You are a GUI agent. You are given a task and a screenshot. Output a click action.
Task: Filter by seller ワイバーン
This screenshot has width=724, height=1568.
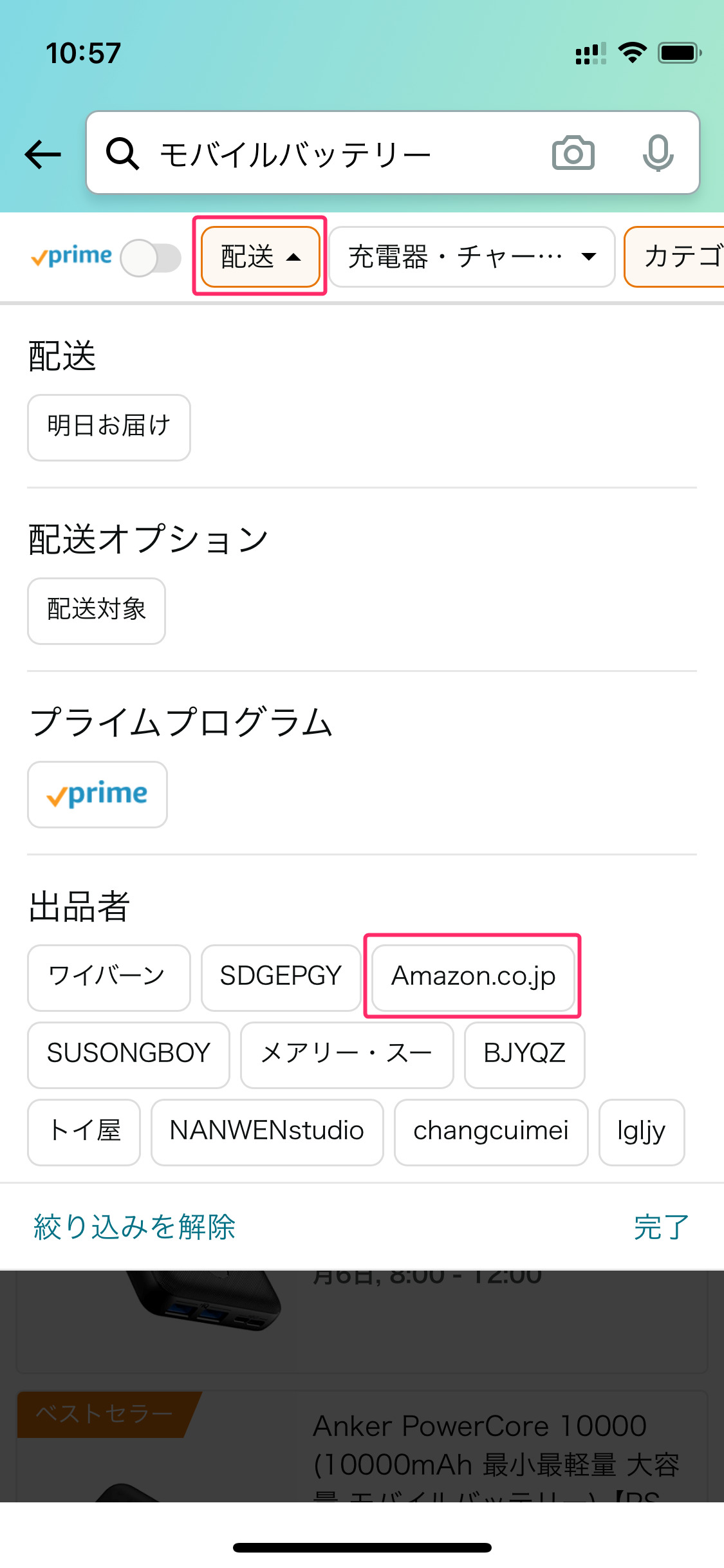click(x=109, y=977)
